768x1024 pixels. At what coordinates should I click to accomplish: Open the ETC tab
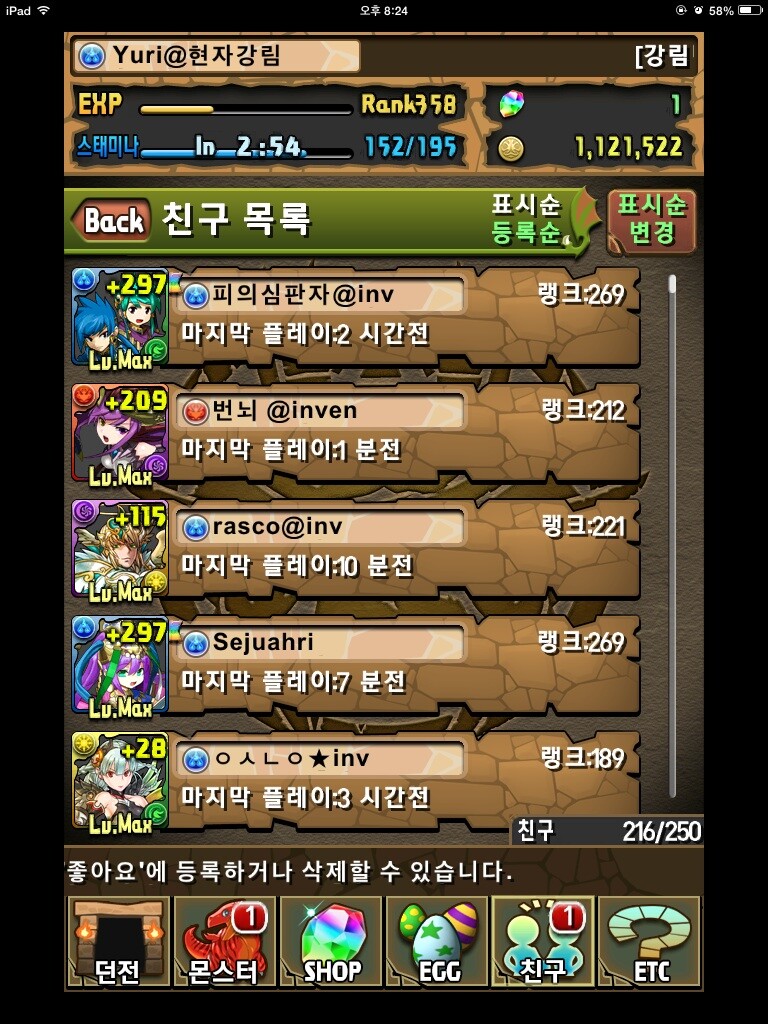coord(650,943)
